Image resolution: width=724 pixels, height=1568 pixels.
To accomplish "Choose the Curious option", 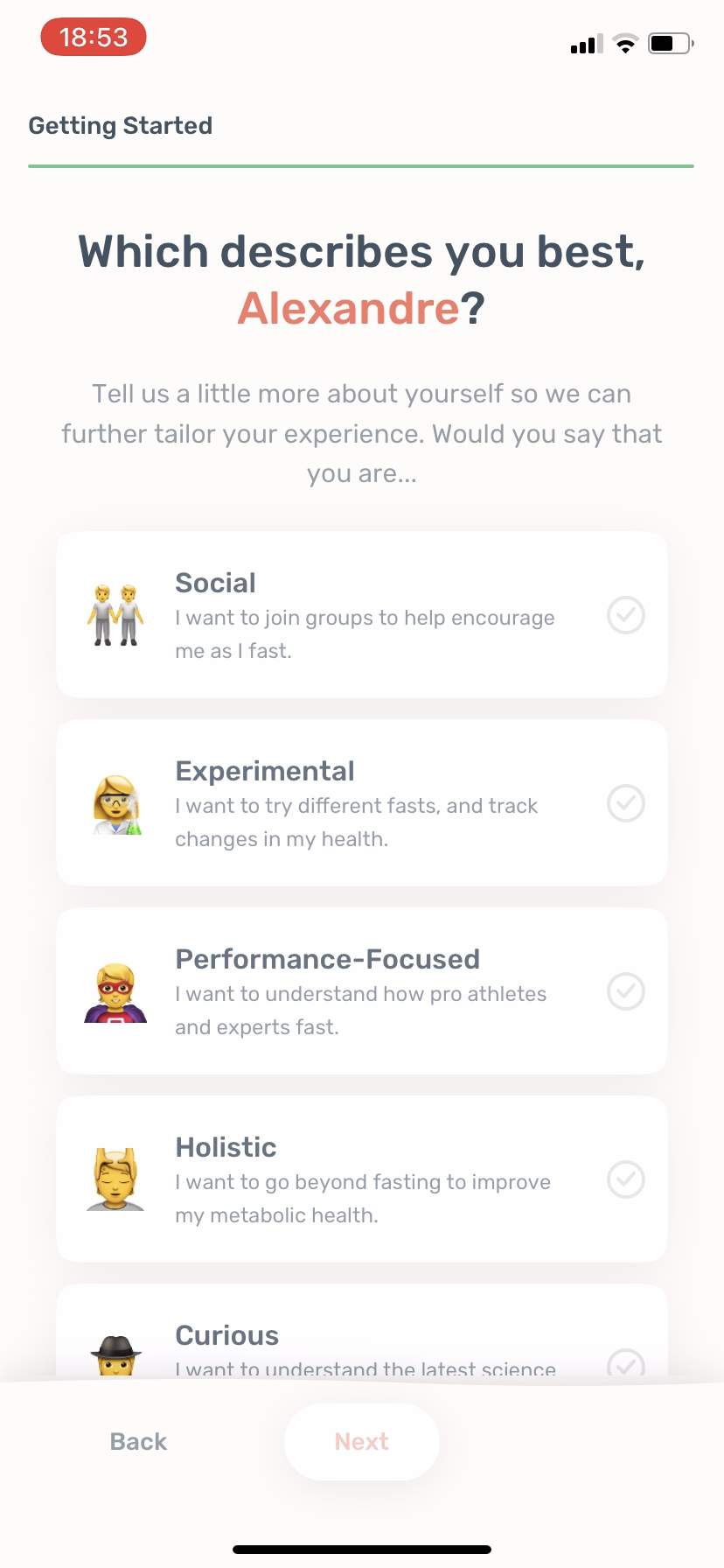I will click(x=362, y=1339).
